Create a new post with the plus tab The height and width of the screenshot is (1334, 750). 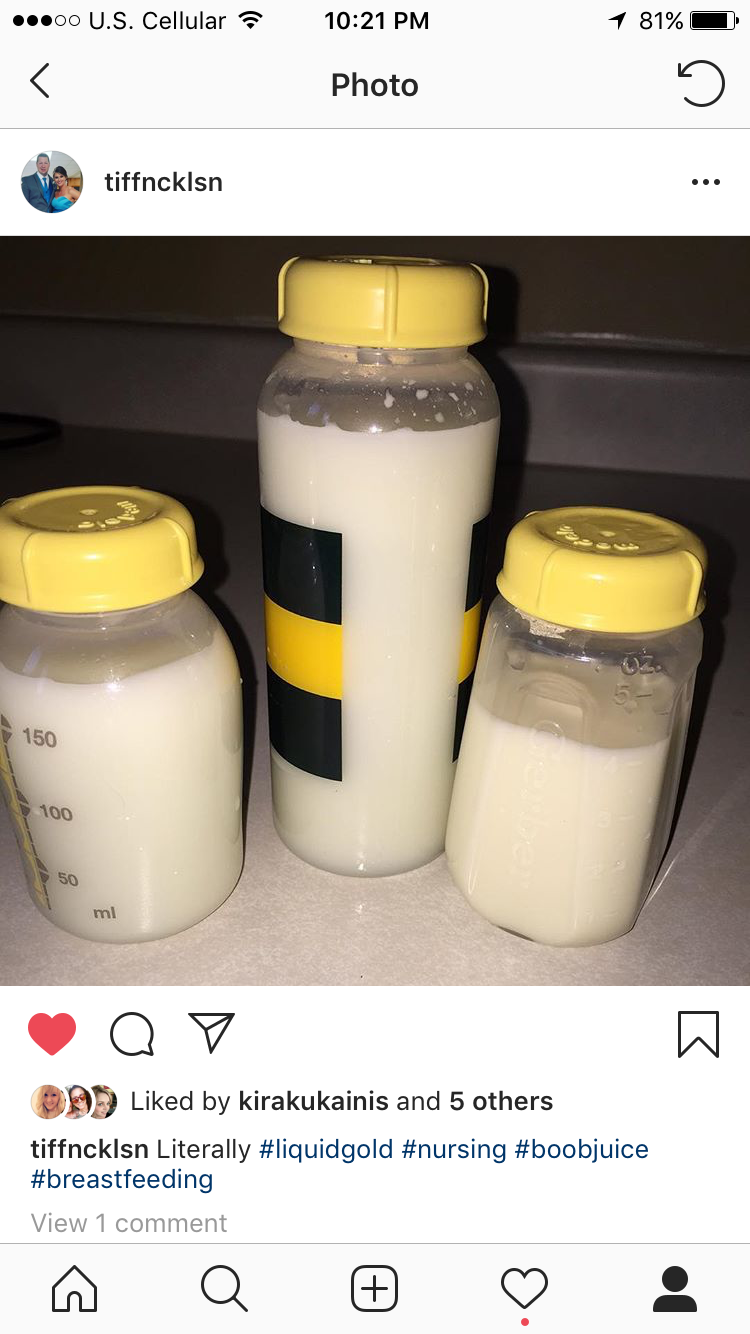[x=374, y=1288]
